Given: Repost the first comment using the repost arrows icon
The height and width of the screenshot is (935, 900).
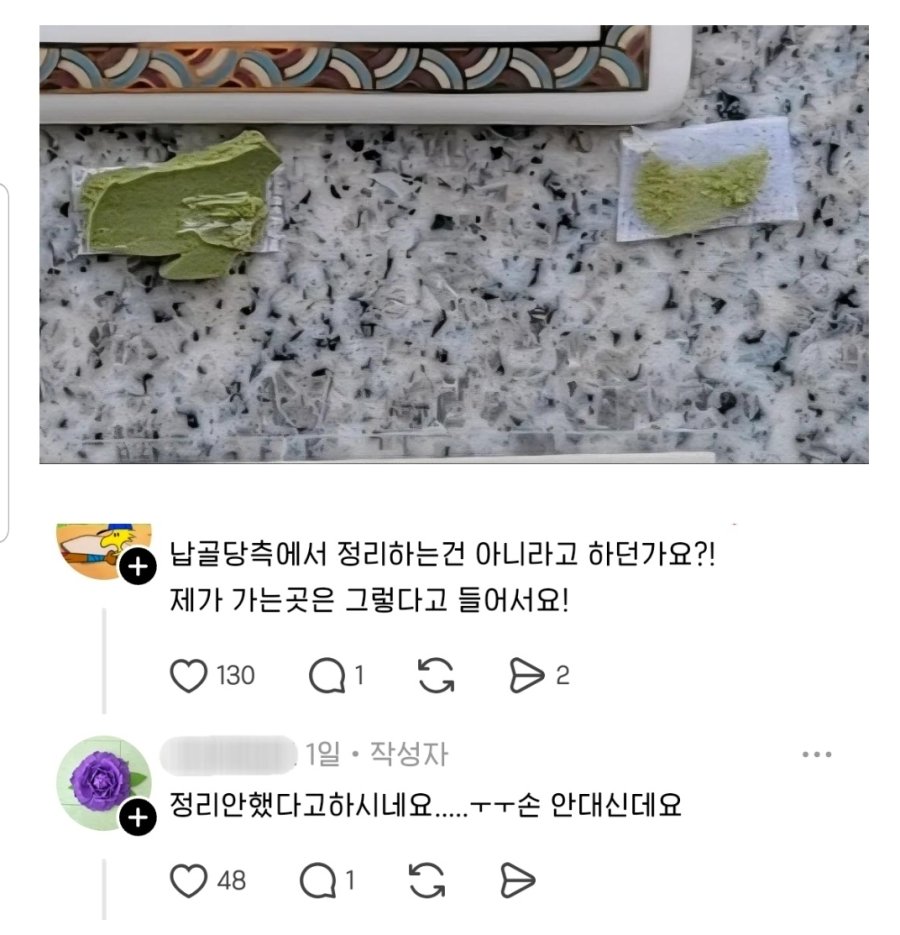Looking at the screenshot, I should pyautogui.click(x=437, y=675).
